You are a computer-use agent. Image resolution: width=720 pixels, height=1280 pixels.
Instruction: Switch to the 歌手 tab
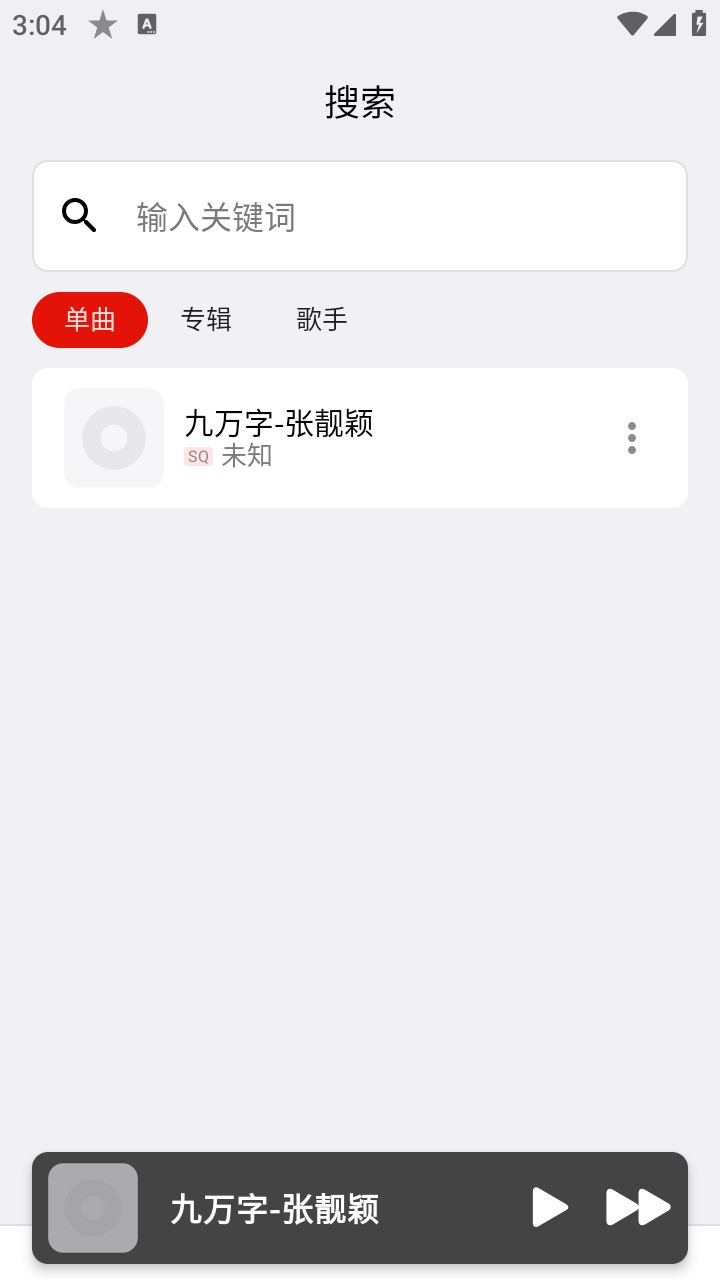coord(322,319)
